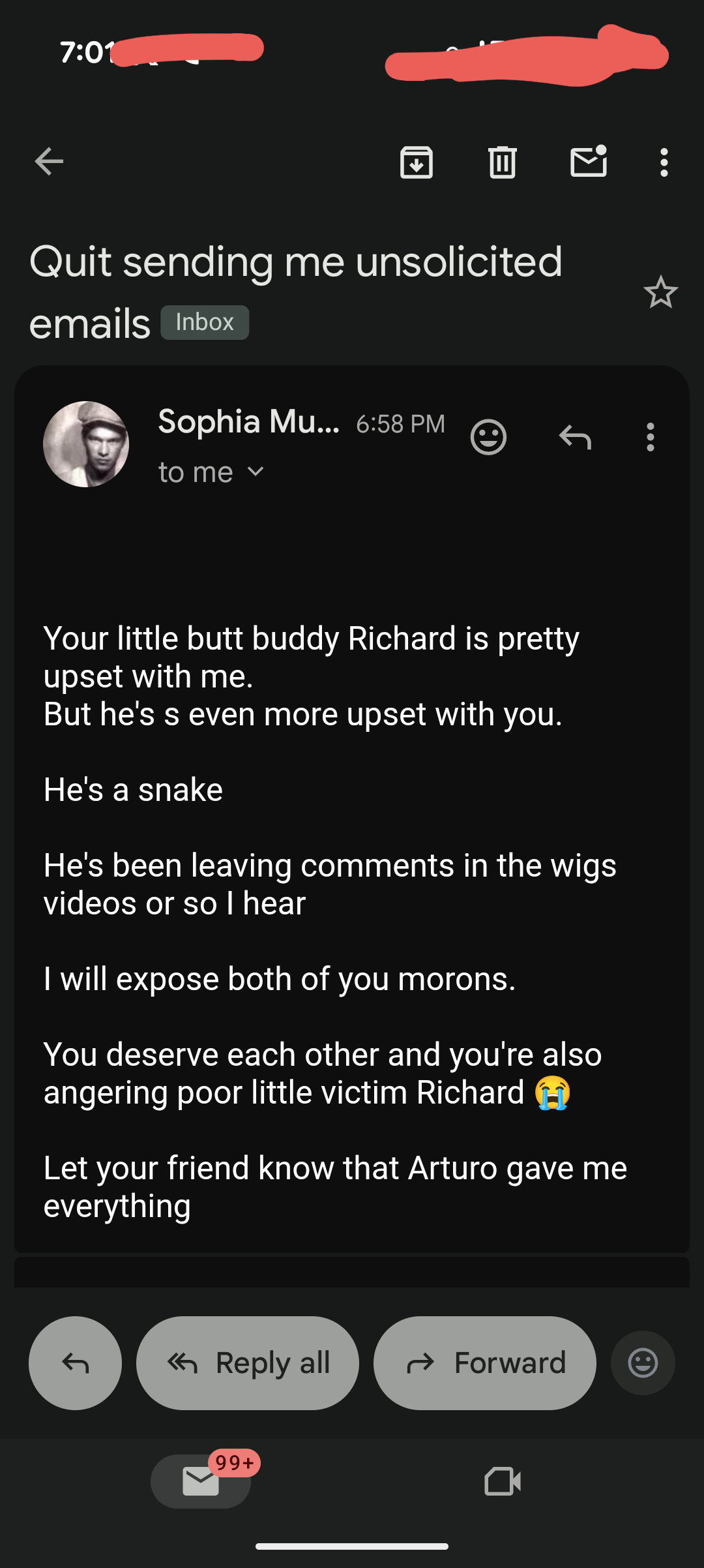Open the top toolbar overflow menu
The width and height of the screenshot is (704, 1568).
click(x=664, y=162)
